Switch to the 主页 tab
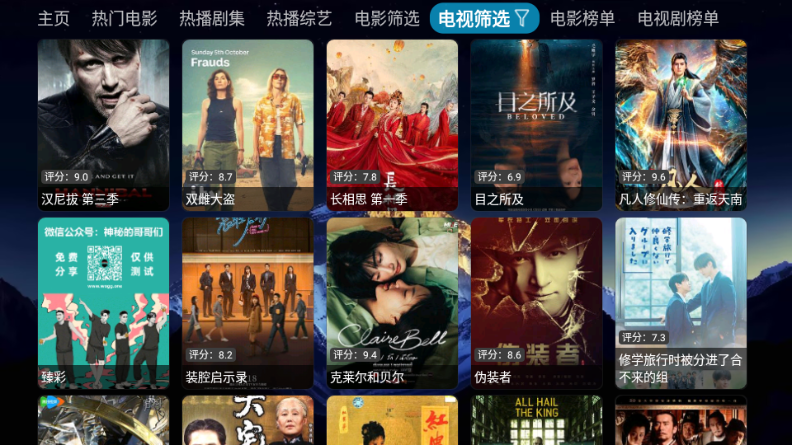 54,18
